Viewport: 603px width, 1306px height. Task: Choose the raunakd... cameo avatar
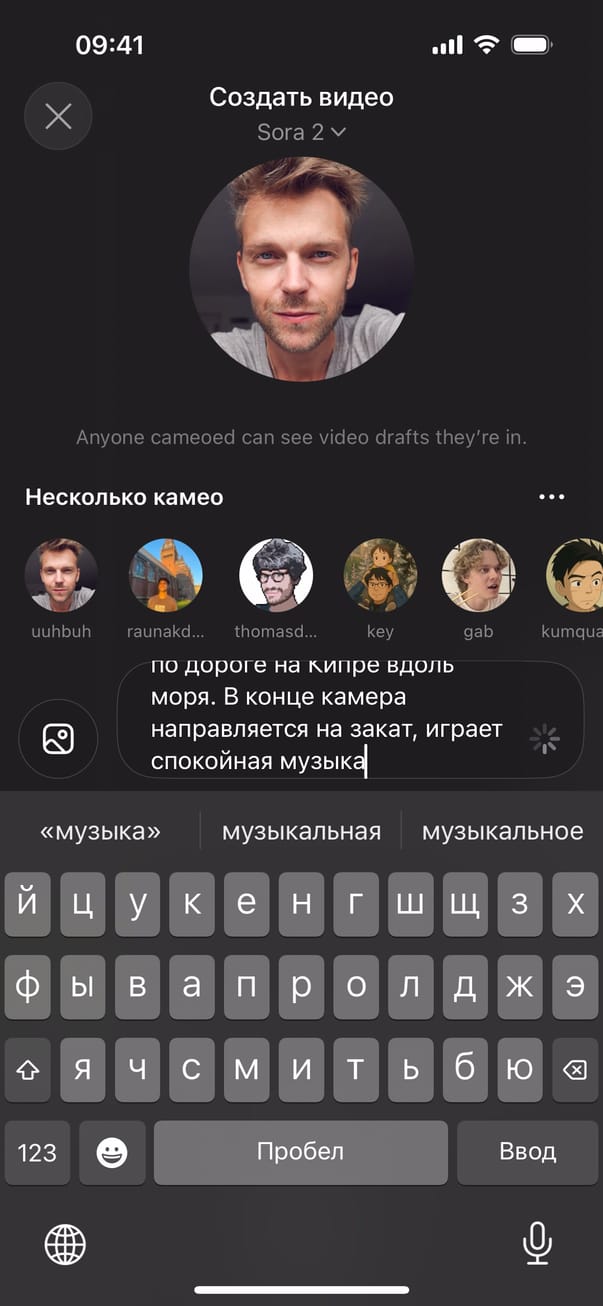[166, 576]
